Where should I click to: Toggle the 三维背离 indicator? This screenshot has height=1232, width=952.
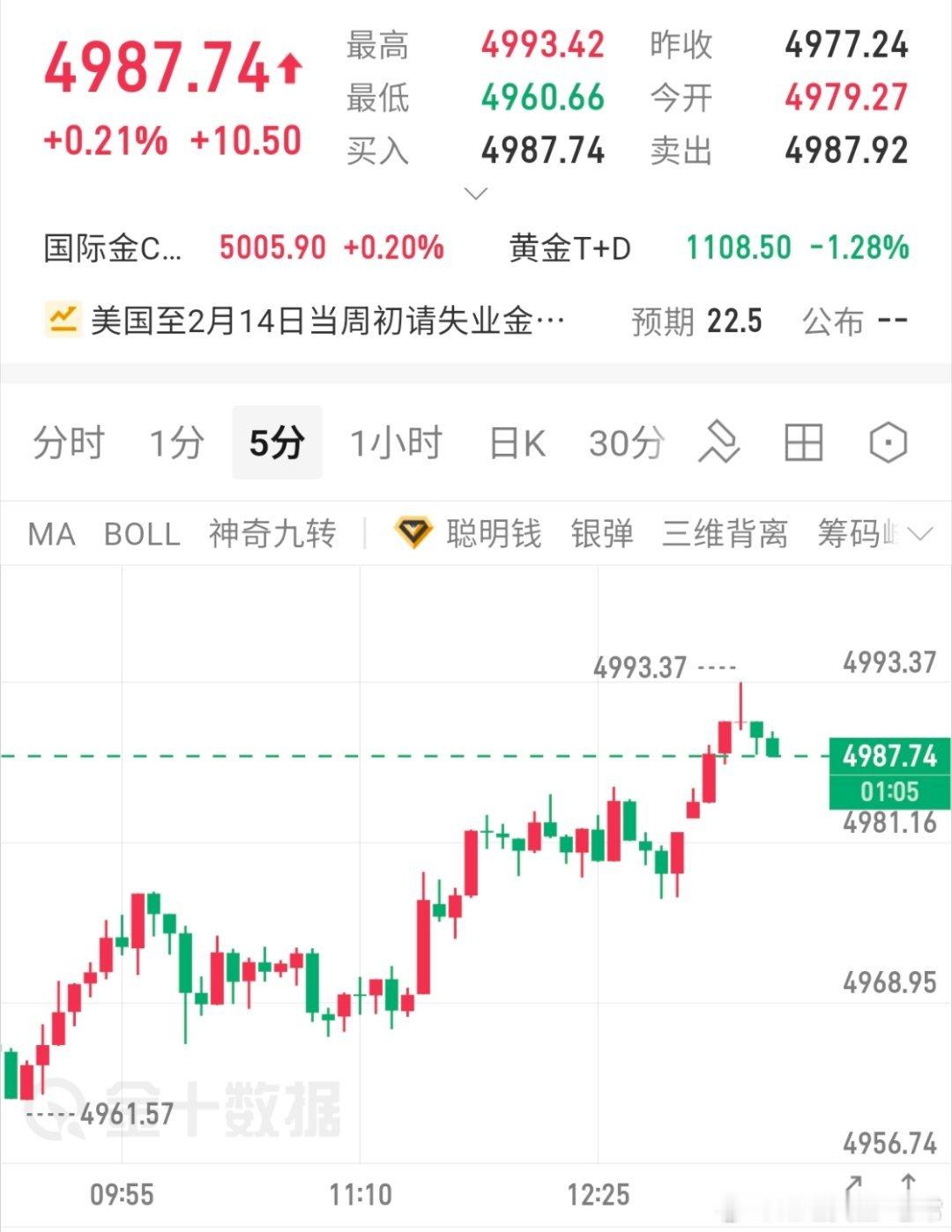point(727,533)
